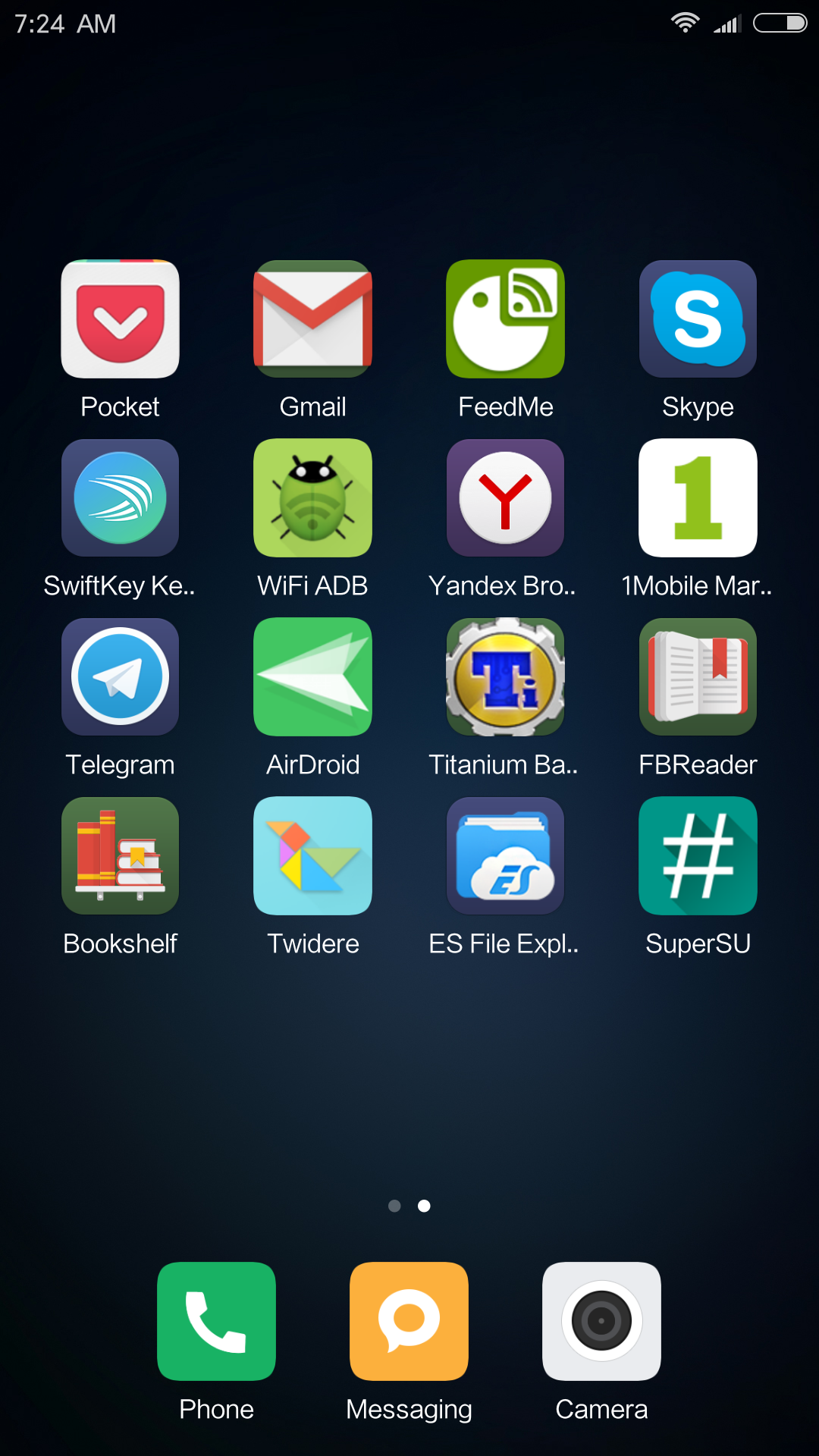Screen dimensions: 819x1456
Task: Open FBReader
Action: coord(698,677)
